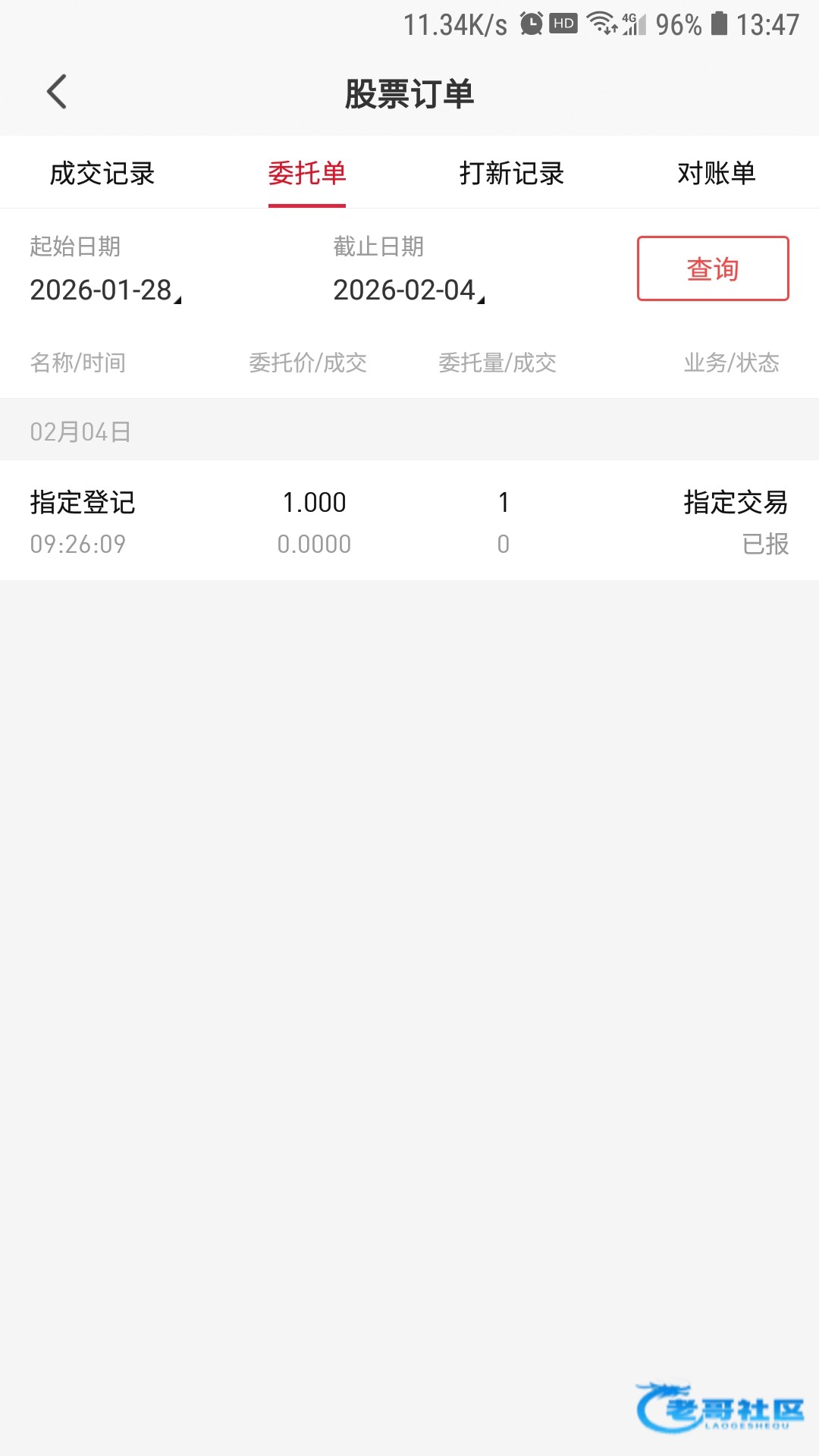Viewport: 819px width, 1456px height.
Task: Switch to the 成交记录 tab
Action: [102, 173]
